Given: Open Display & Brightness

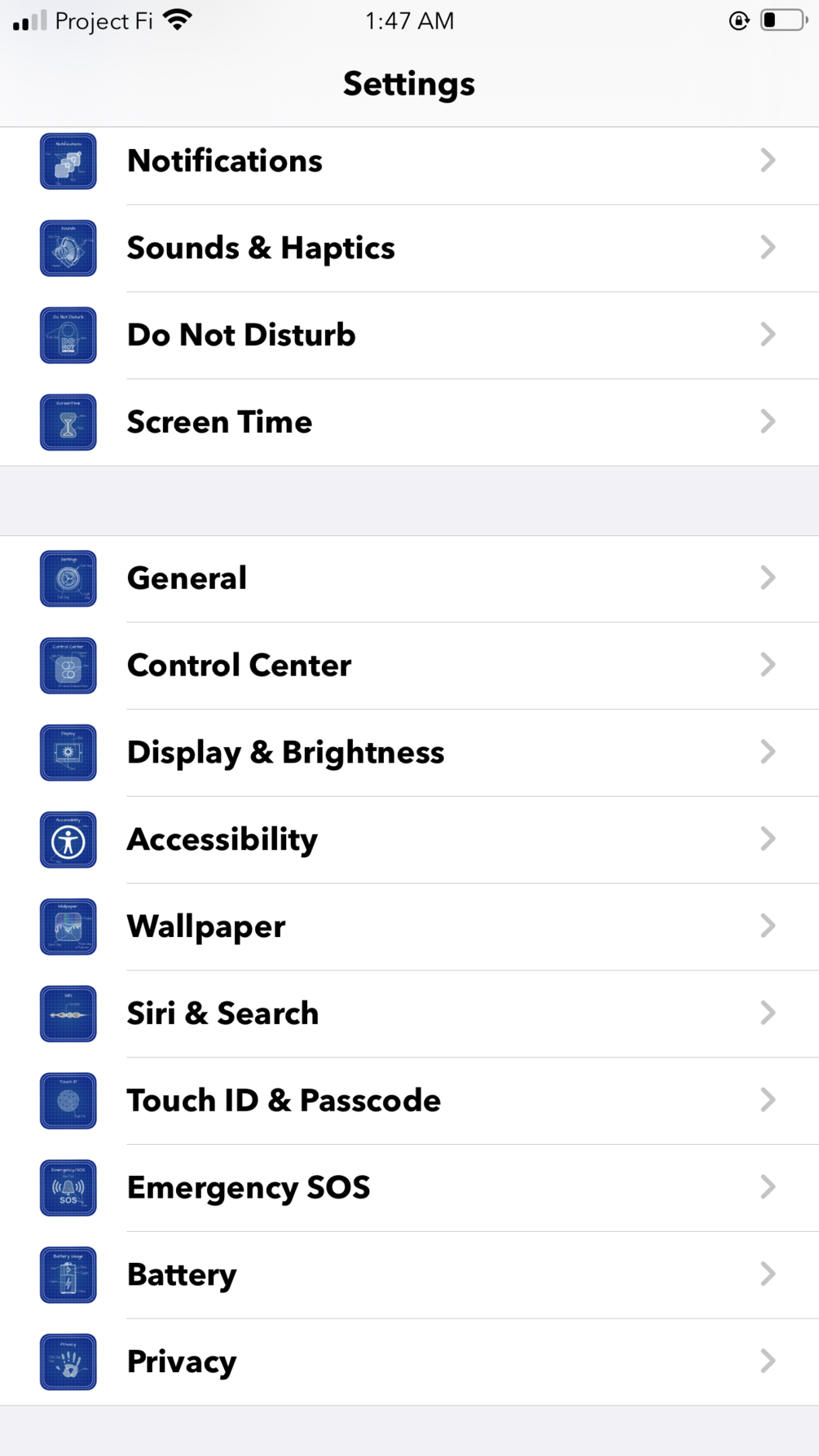Looking at the screenshot, I should pyautogui.click(x=409, y=752).
